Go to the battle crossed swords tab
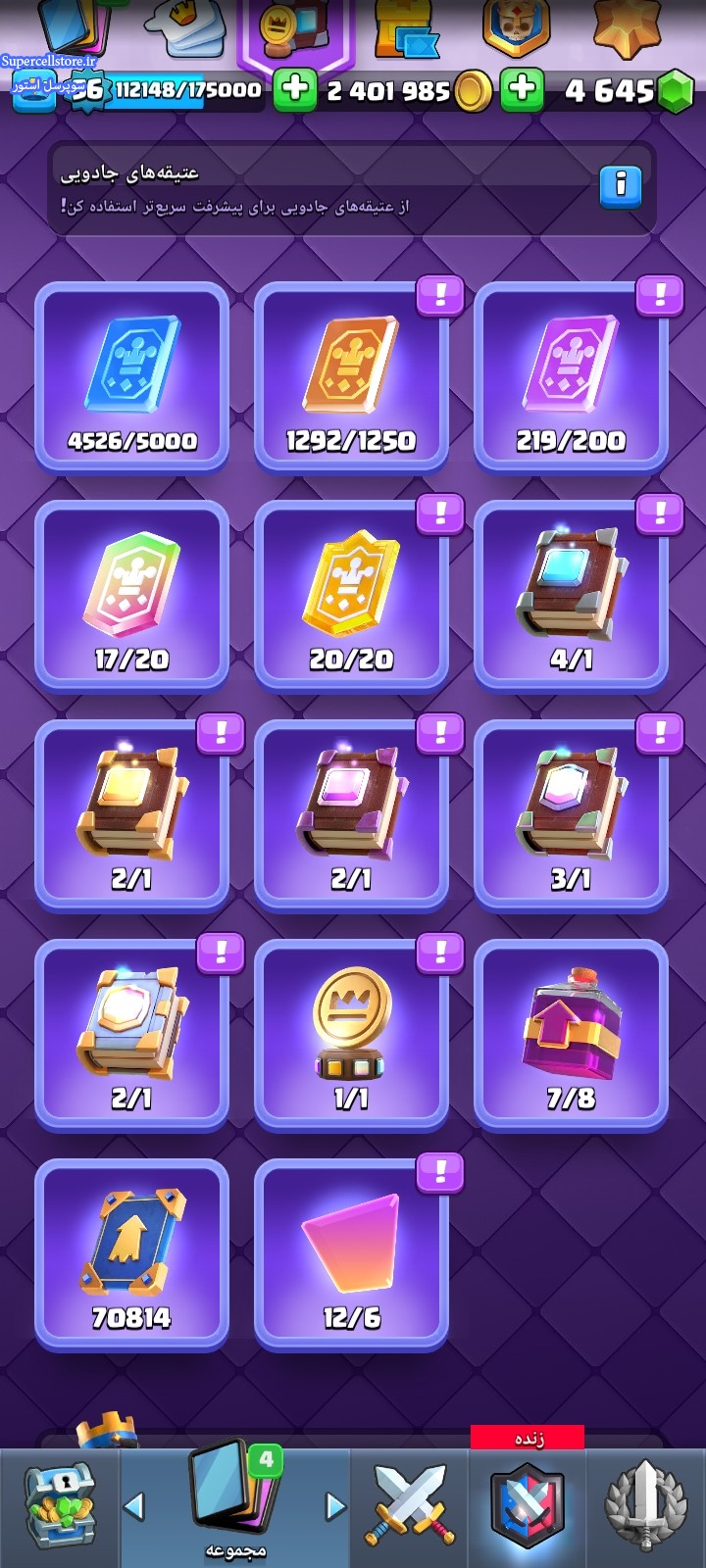The image size is (706, 1568). pyautogui.click(x=410, y=1507)
